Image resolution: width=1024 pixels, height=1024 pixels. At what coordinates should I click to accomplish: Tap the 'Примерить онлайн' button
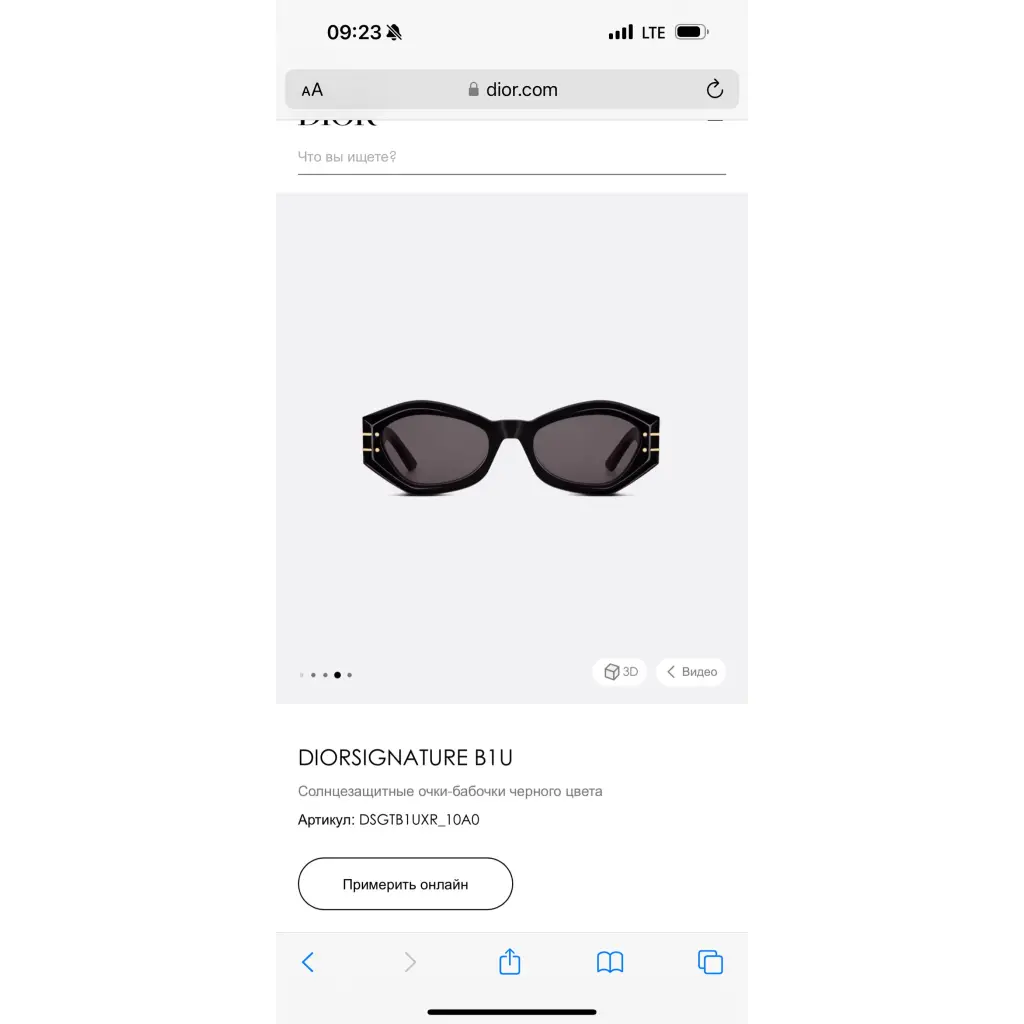tap(405, 884)
